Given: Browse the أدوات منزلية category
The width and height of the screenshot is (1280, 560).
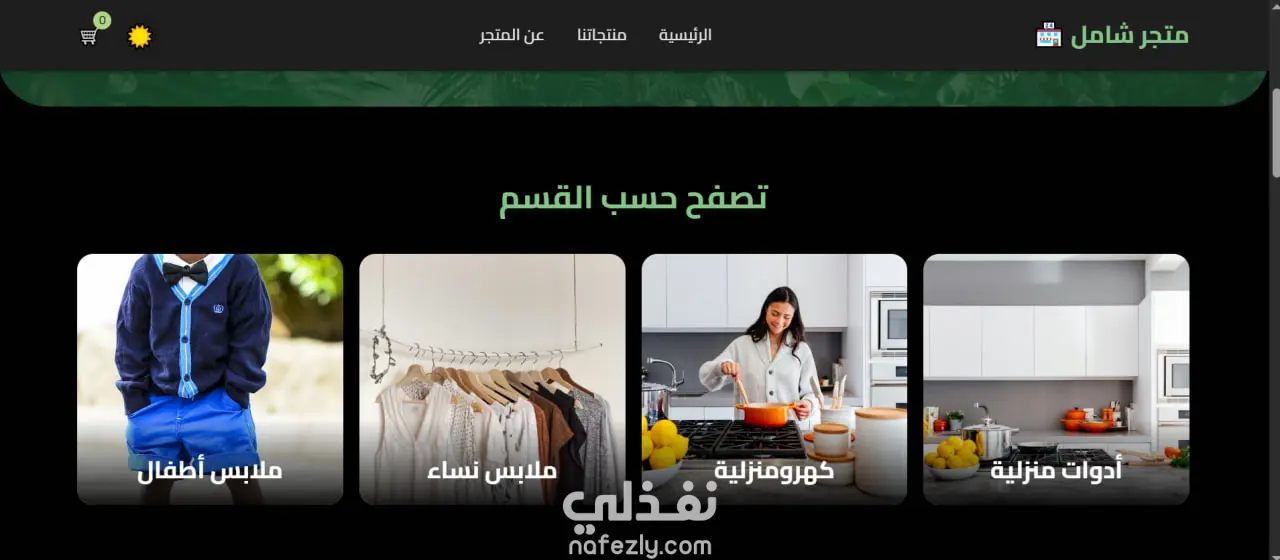Looking at the screenshot, I should pos(1056,380).
